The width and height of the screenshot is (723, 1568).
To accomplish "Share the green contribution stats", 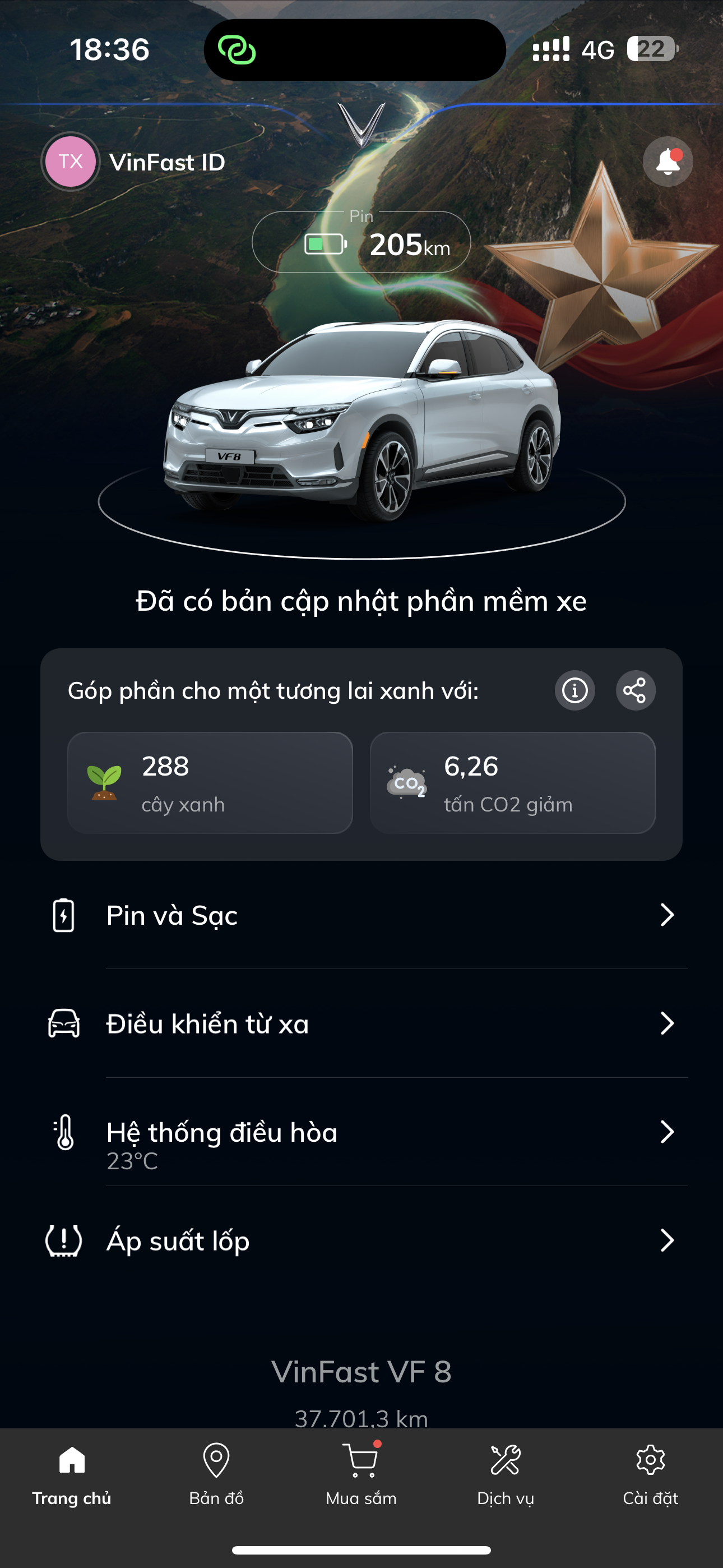I will click(x=636, y=690).
